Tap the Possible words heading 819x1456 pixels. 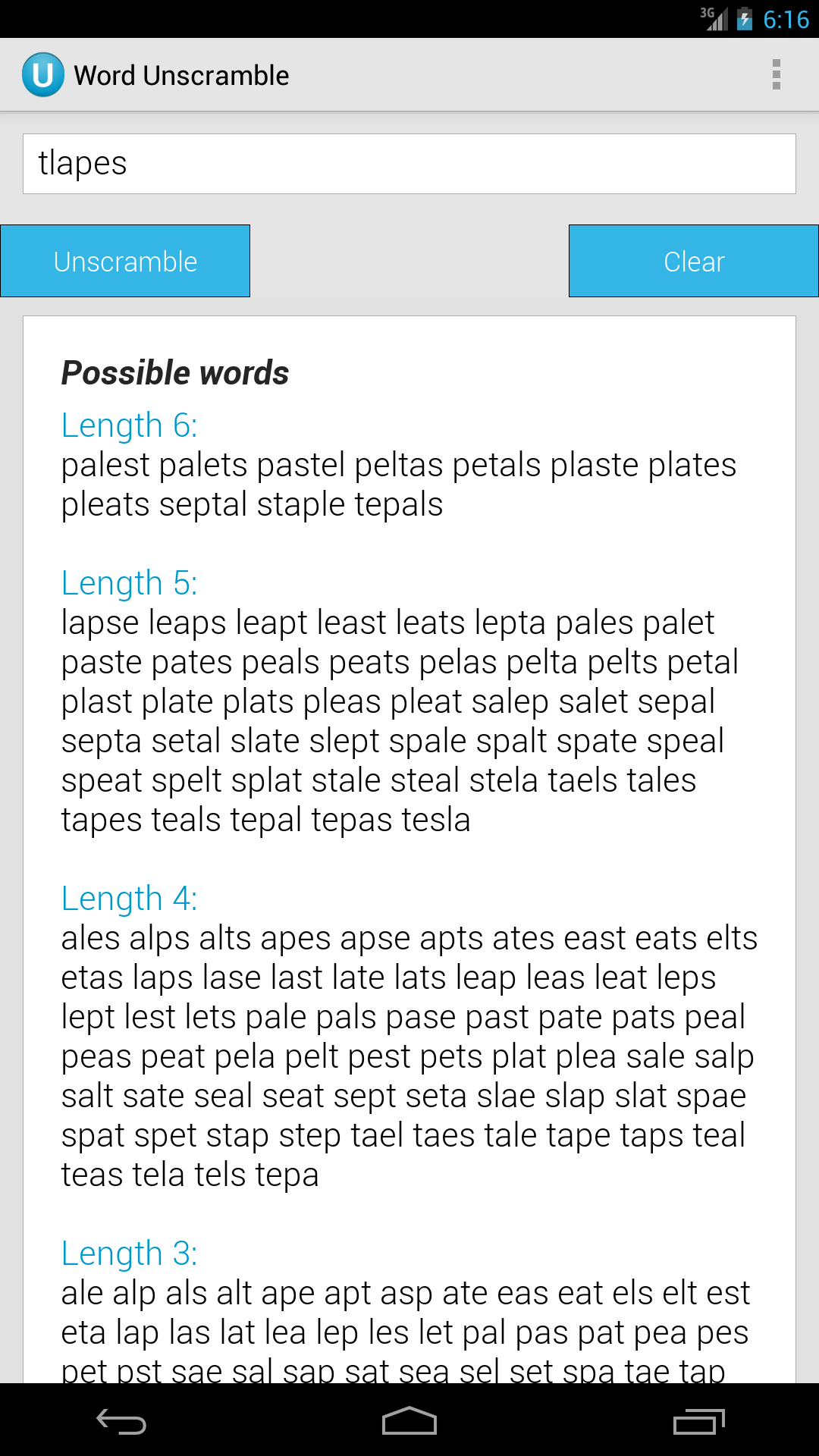coord(175,372)
